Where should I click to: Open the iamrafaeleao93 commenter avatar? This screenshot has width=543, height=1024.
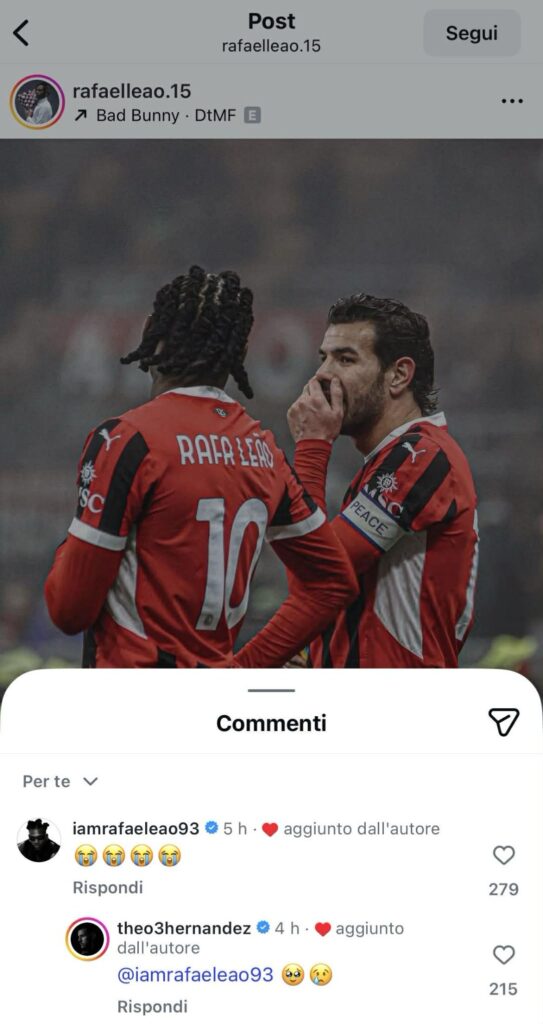point(39,840)
